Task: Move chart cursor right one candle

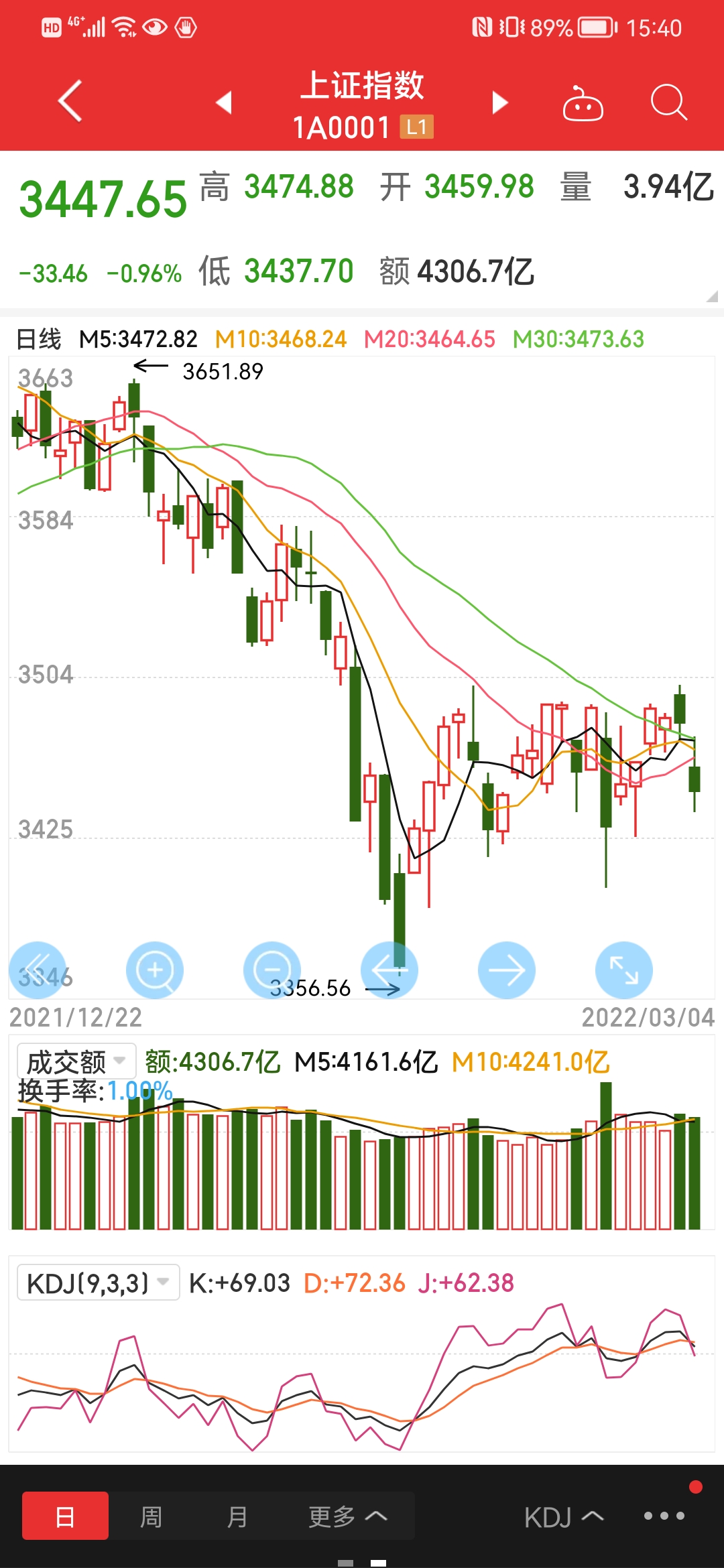Action: [507, 970]
